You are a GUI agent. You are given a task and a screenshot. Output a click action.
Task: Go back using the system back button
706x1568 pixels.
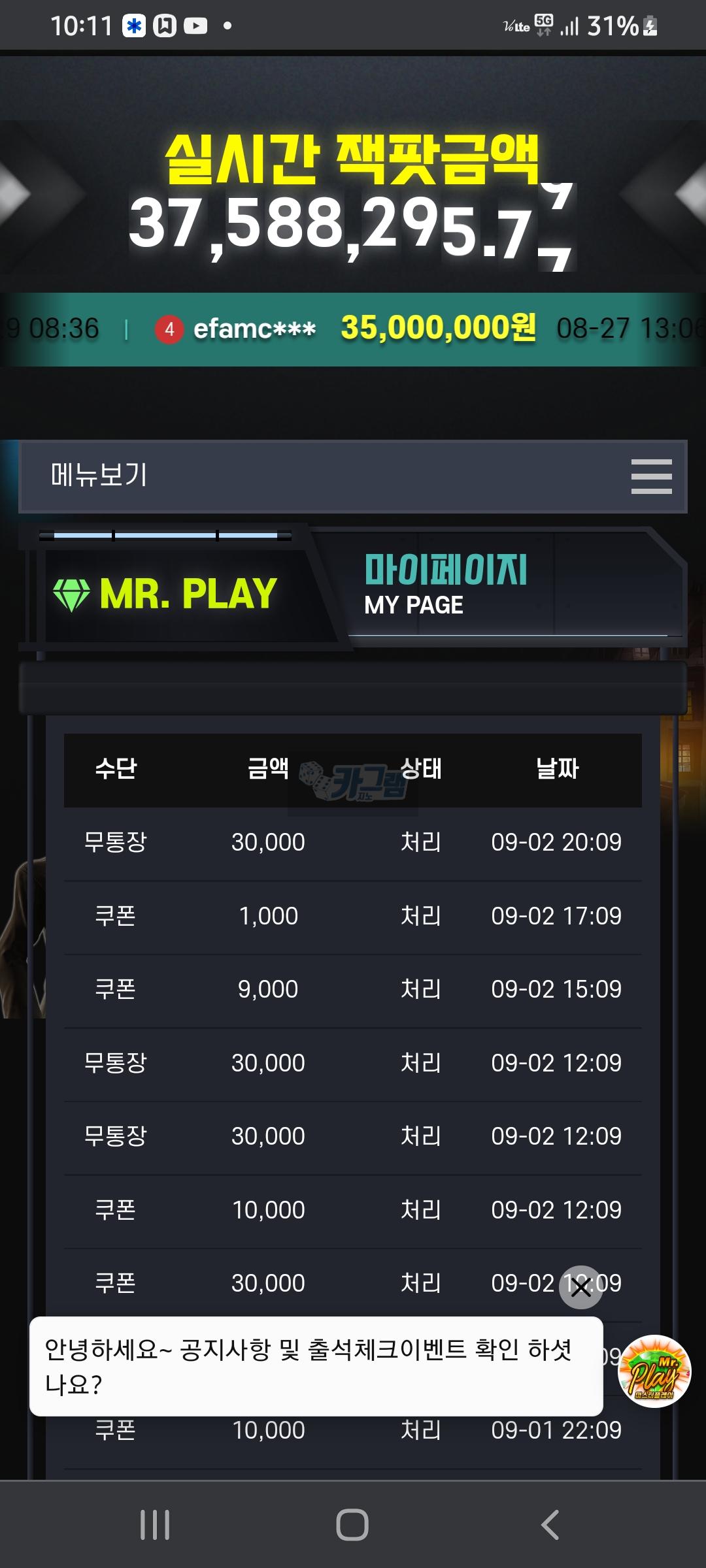(550, 1525)
